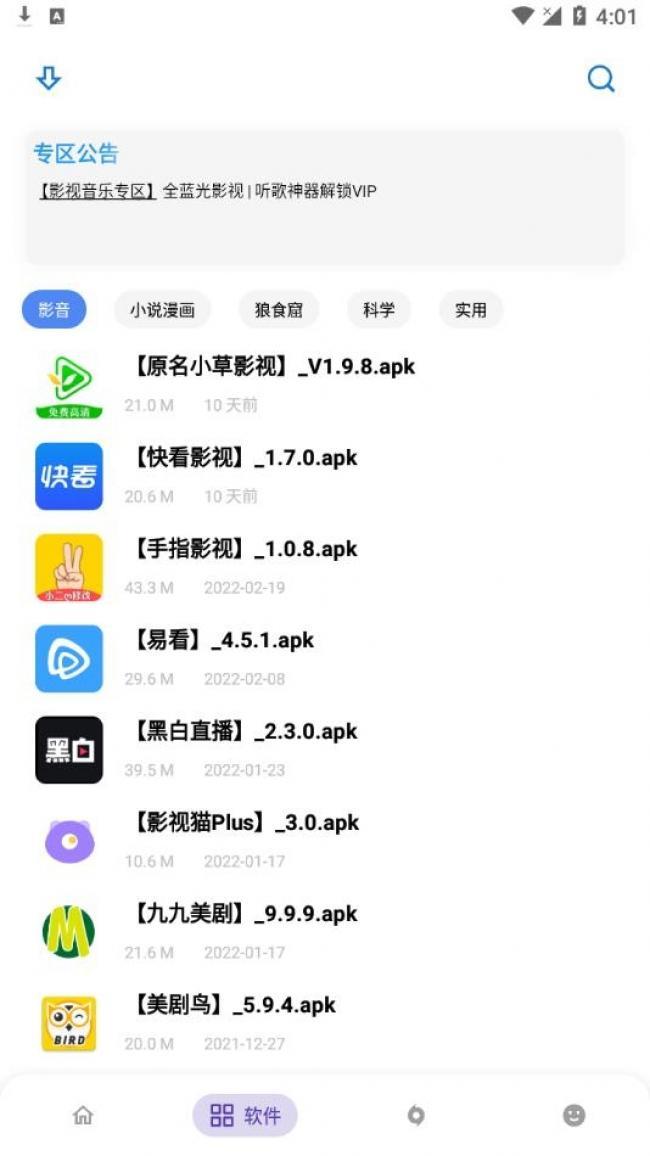Switch to the 狼食窟 category
The image size is (650, 1156).
279,310
